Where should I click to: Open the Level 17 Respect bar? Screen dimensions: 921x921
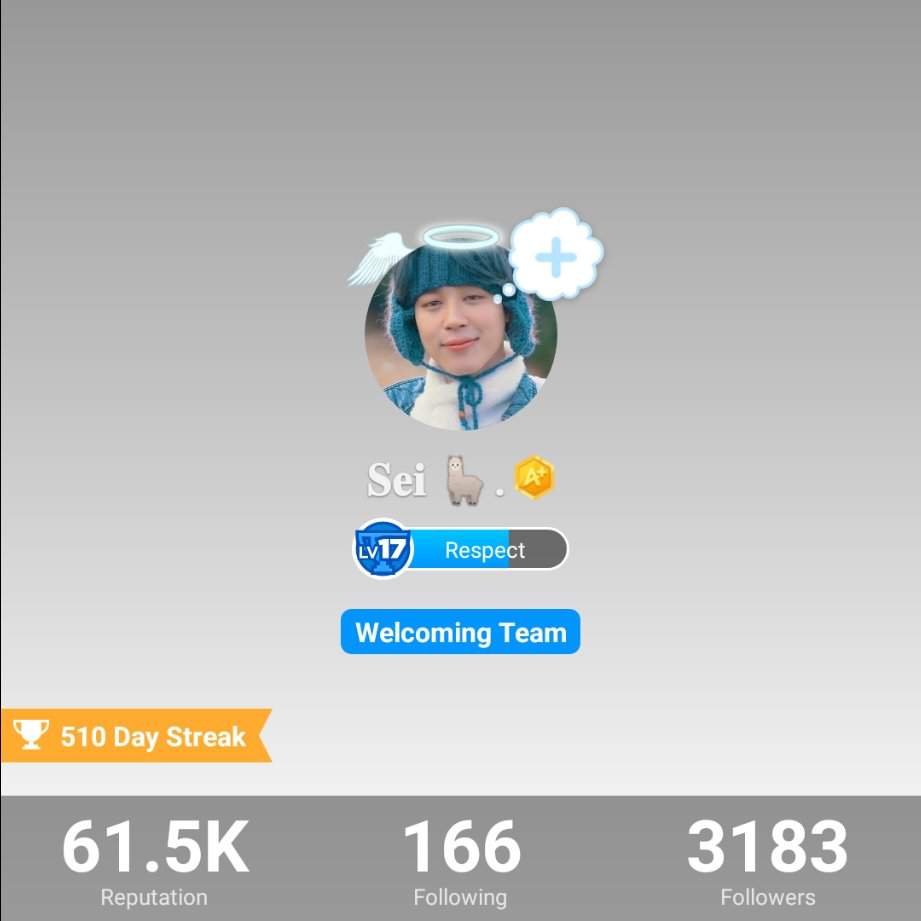pos(462,549)
